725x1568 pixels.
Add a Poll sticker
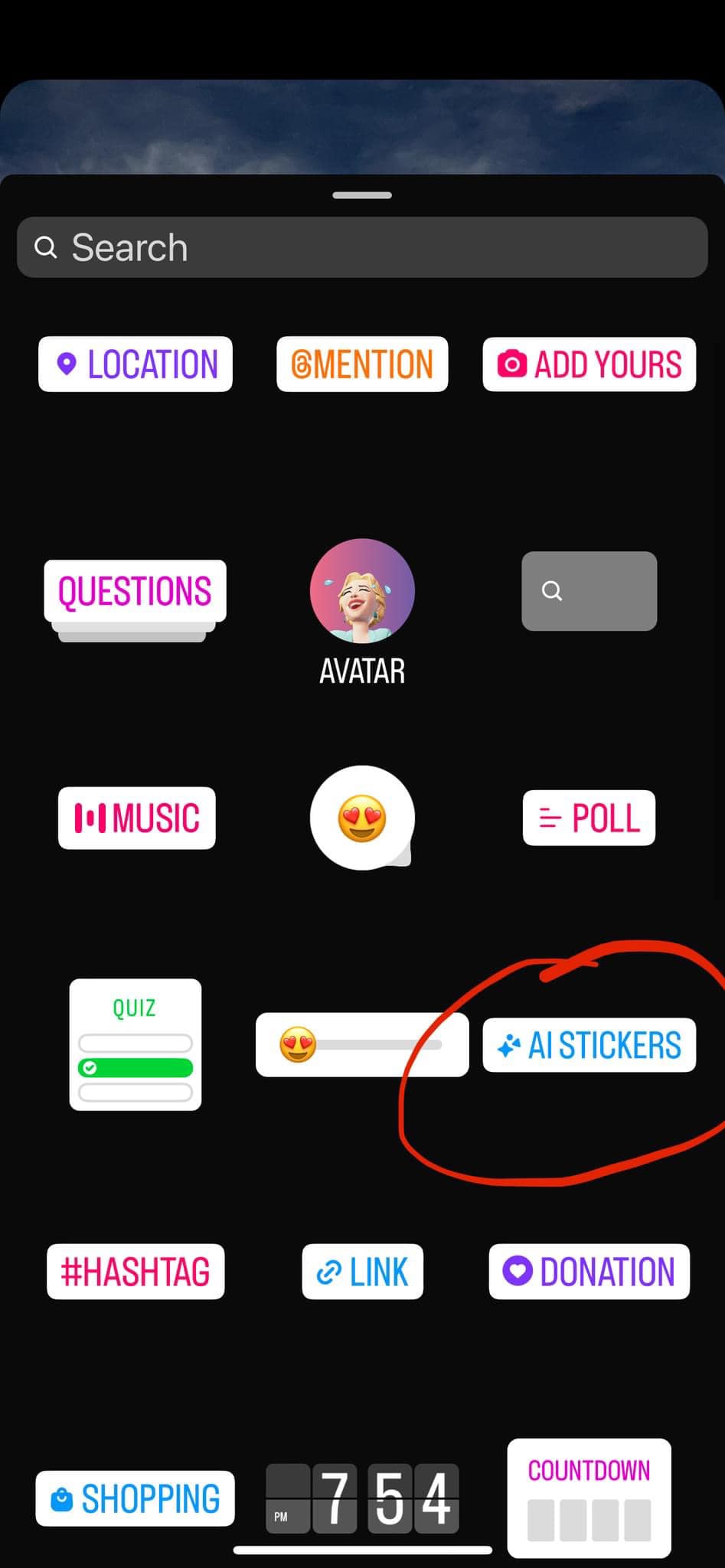point(589,818)
